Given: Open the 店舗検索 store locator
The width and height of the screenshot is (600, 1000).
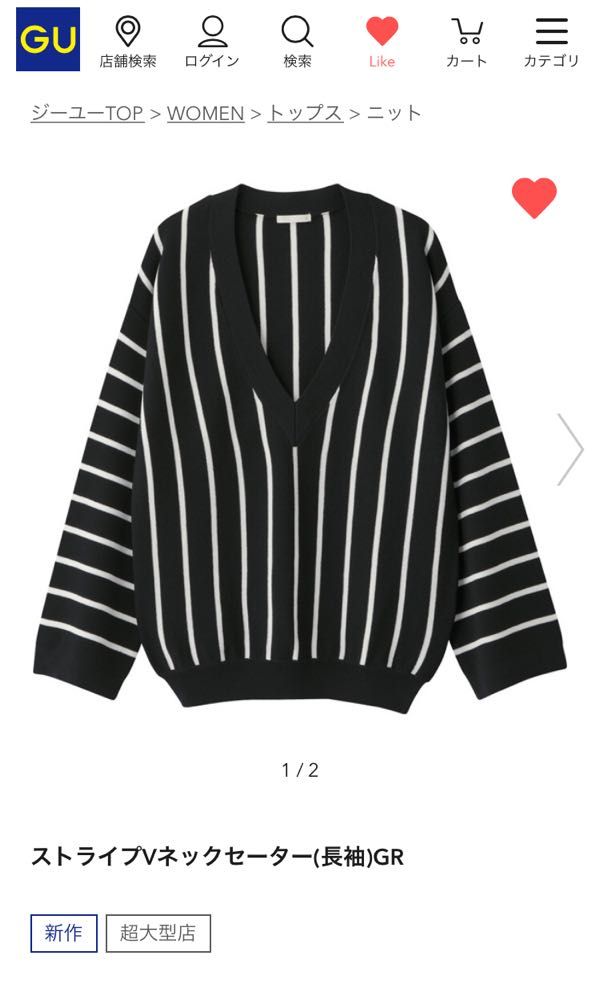Looking at the screenshot, I should [128, 42].
